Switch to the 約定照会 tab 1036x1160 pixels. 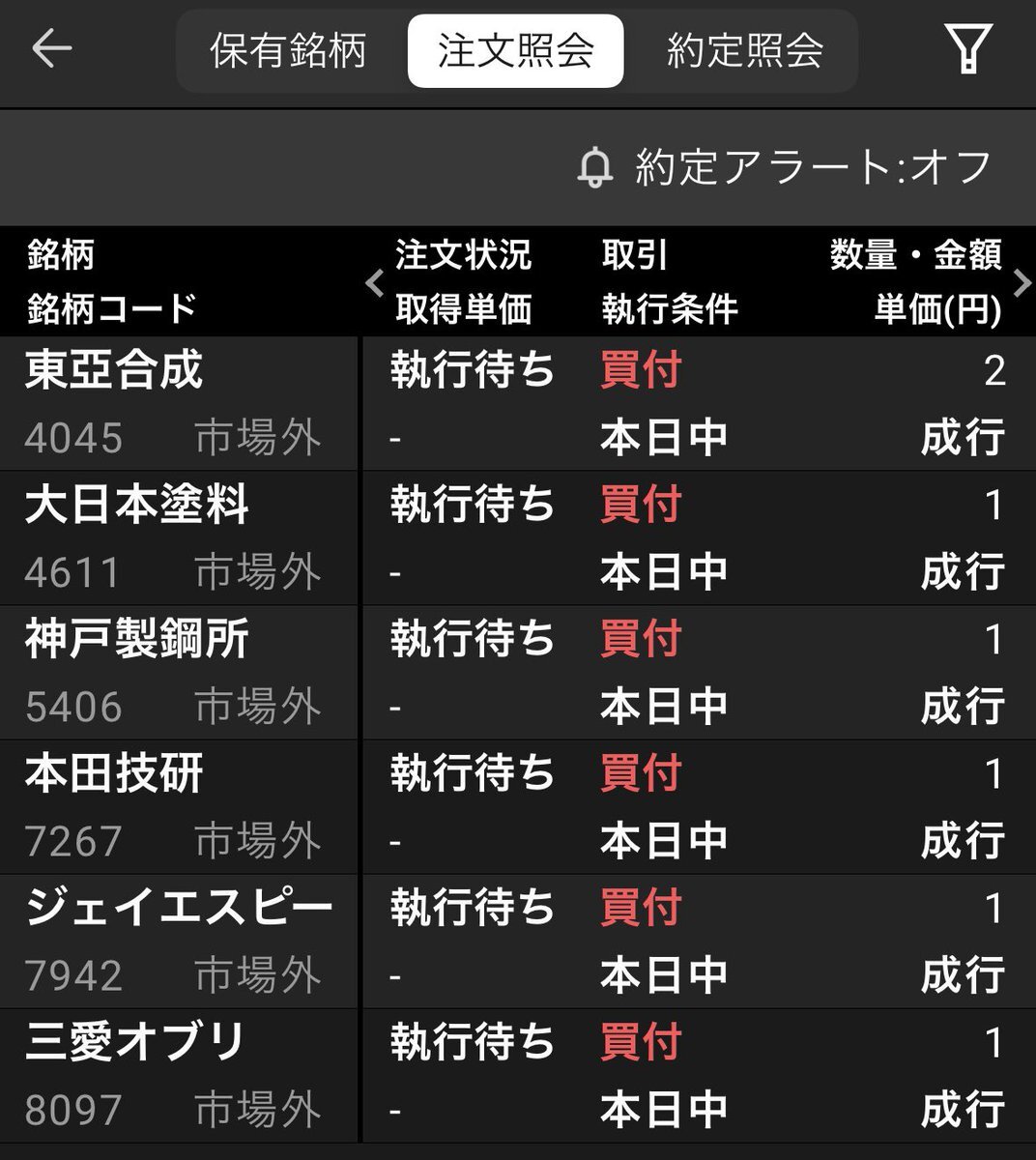coord(744,51)
